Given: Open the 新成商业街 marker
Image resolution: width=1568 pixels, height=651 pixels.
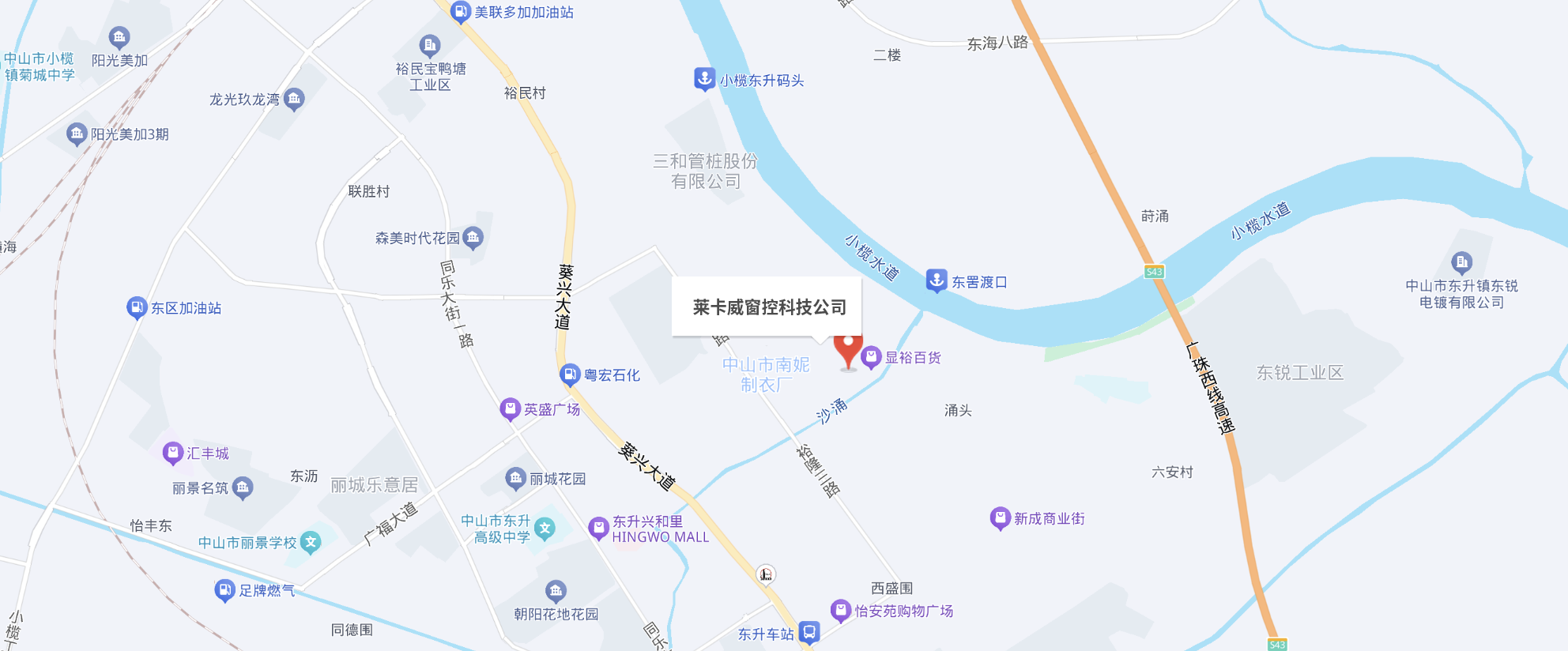Looking at the screenshot, I should pyautogui.click(x=1000, y=517).
